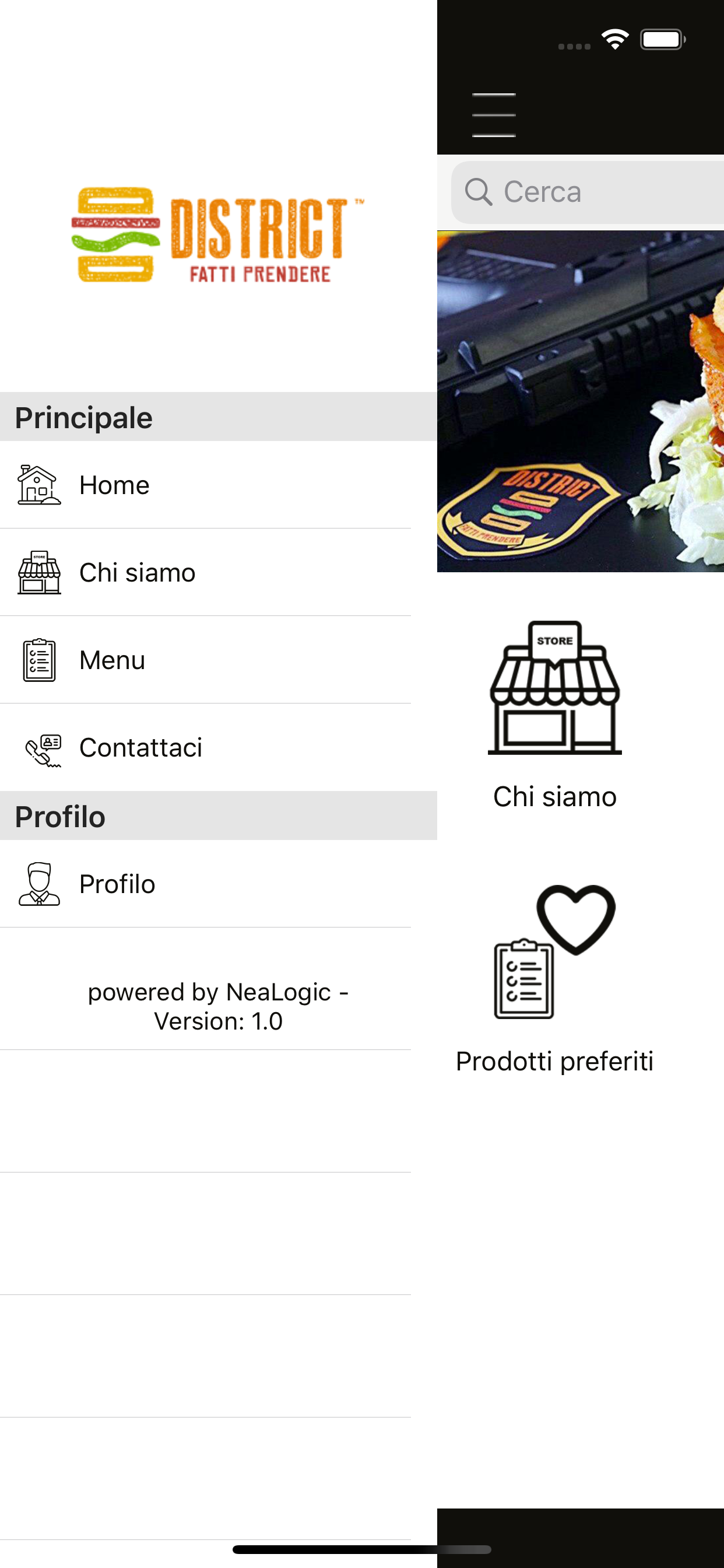Tap the Chi siamo shortcut label
This screenshot has width=724, height=1568.
click(x=554, y=796)
